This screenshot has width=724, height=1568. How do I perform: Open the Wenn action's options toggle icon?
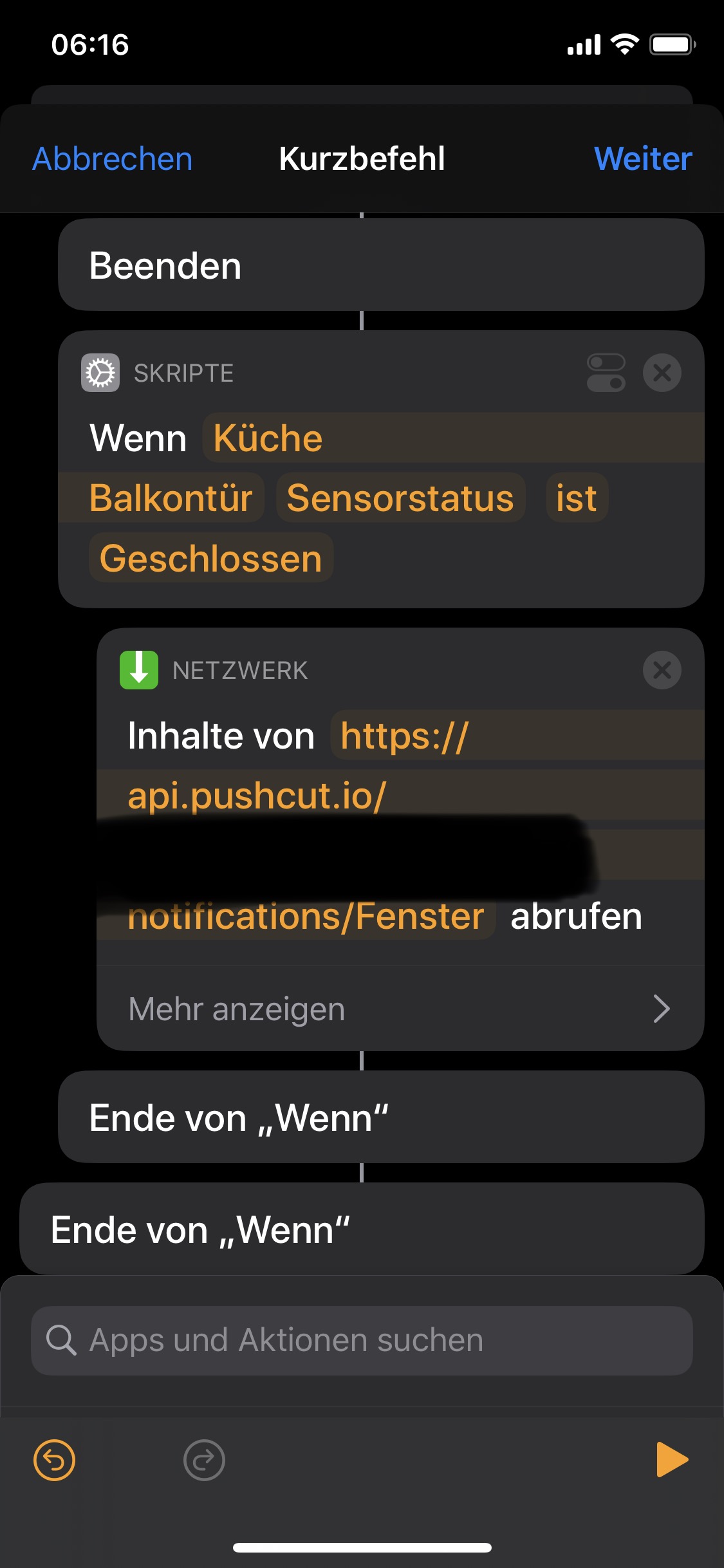click(606, 373)
